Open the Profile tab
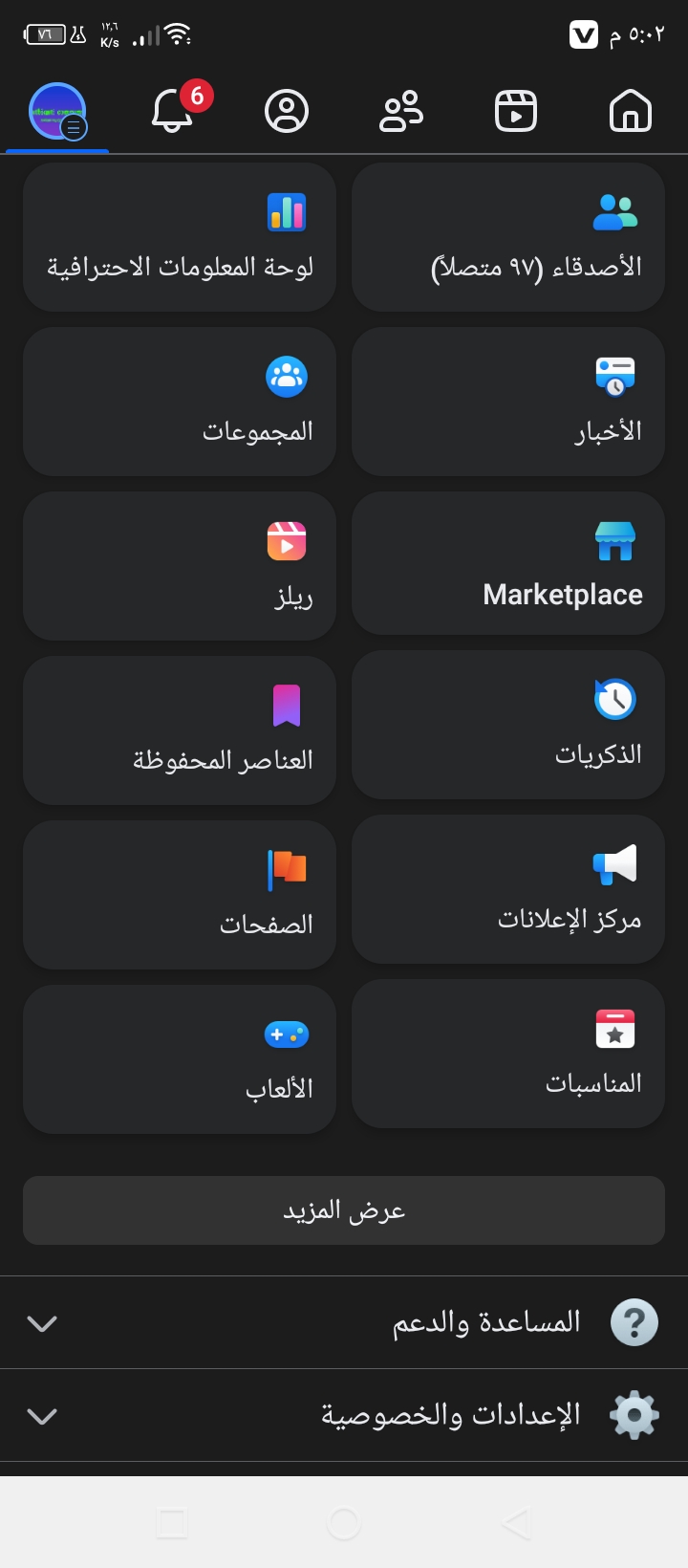 coord(287,112)
